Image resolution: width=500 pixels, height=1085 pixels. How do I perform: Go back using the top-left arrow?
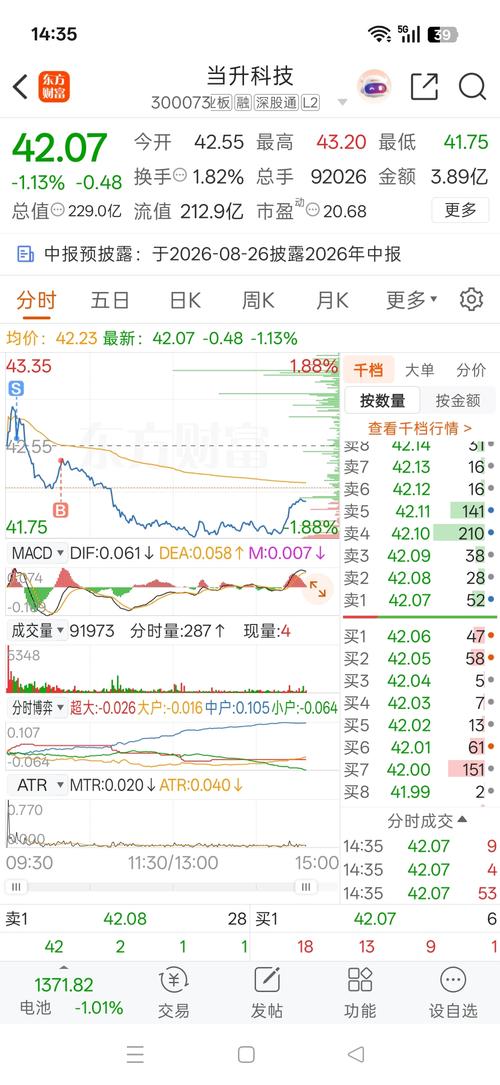[20, 87]
